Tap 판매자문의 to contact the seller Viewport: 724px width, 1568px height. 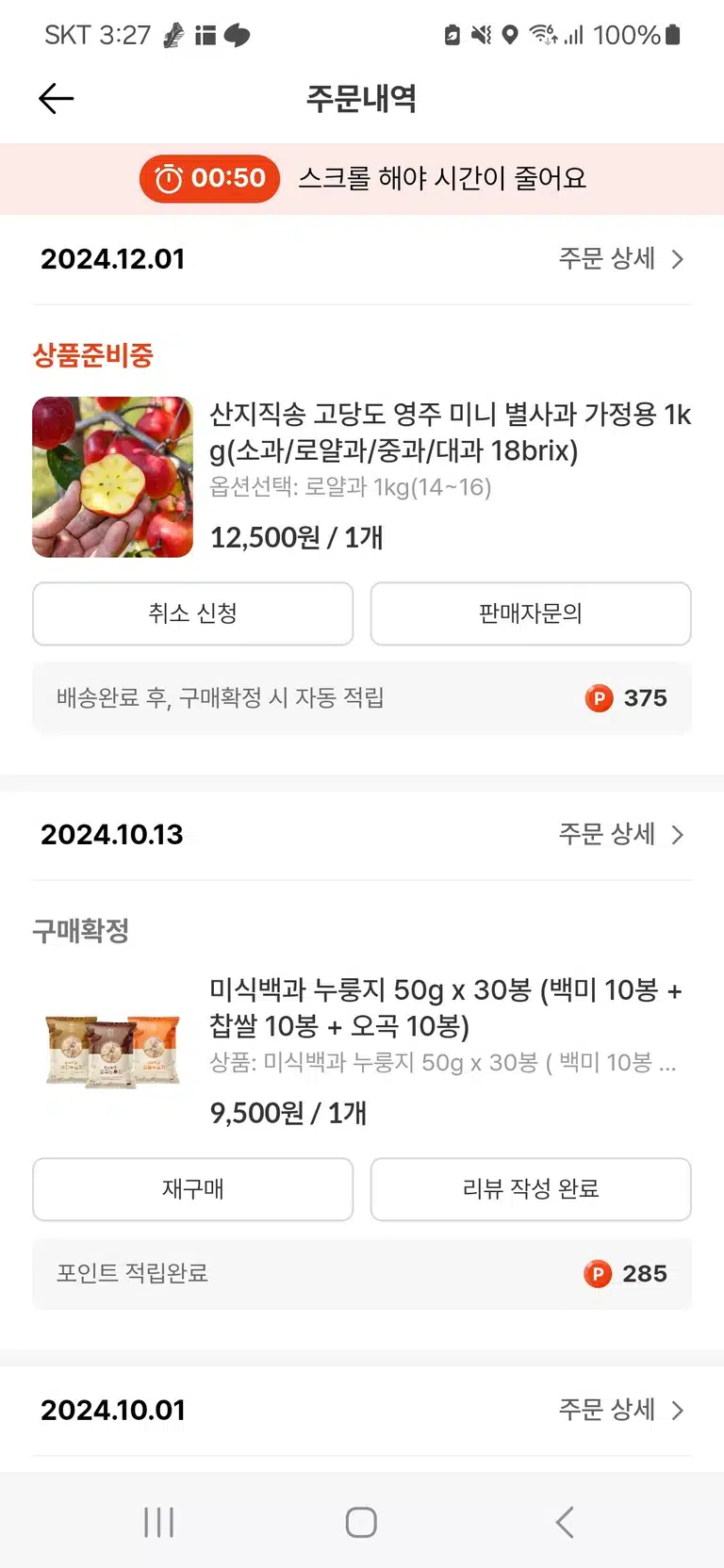coord(531,613)
